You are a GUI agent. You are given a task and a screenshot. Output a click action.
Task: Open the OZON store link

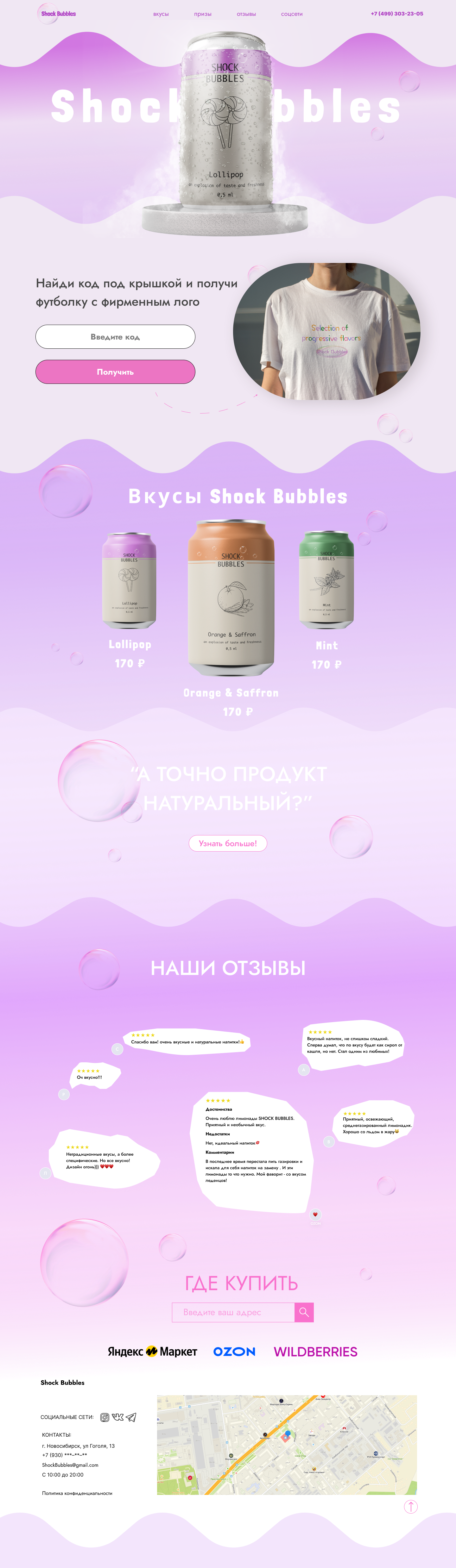tap(234, 1351)
